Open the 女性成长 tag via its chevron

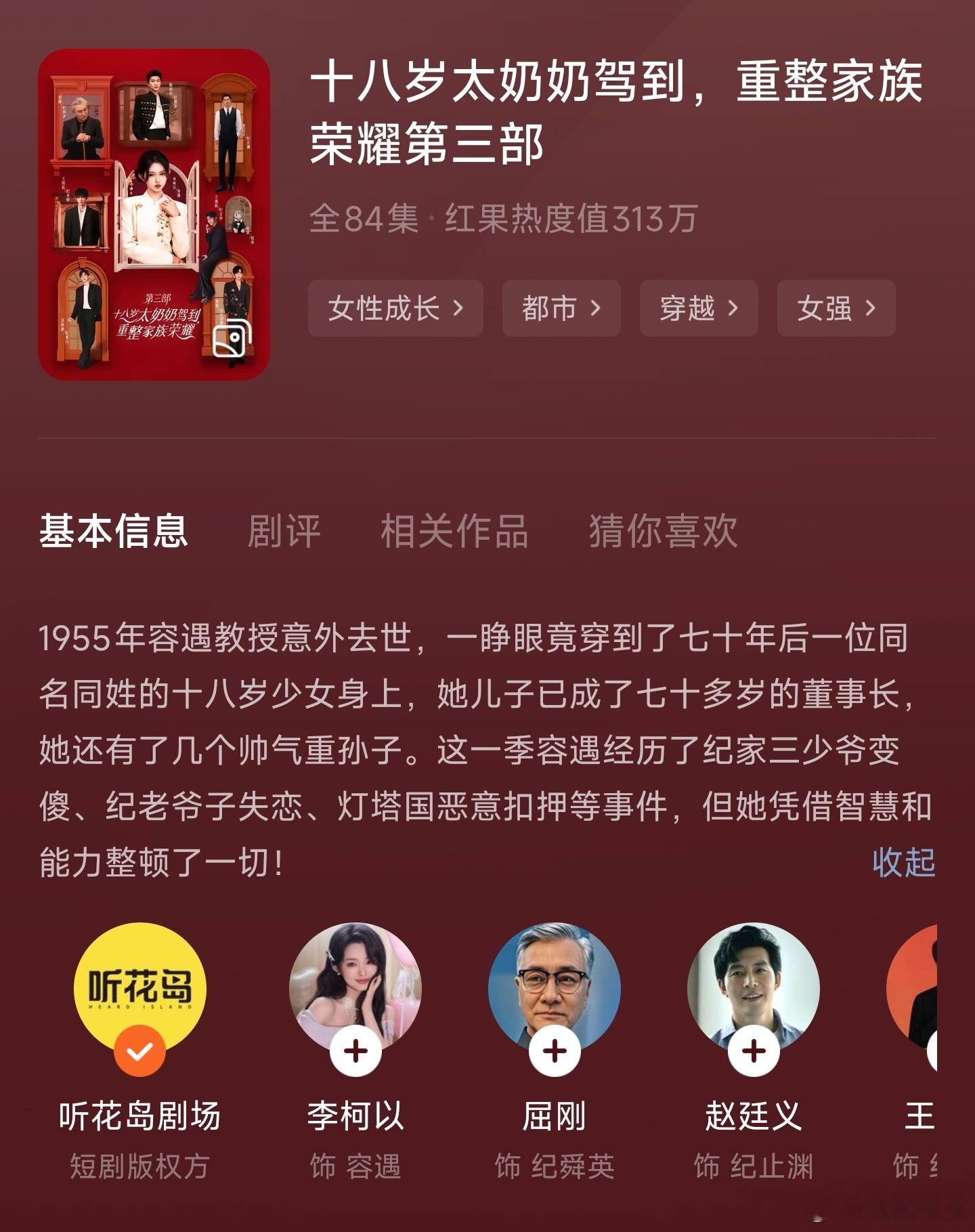(x=460, y=309)
